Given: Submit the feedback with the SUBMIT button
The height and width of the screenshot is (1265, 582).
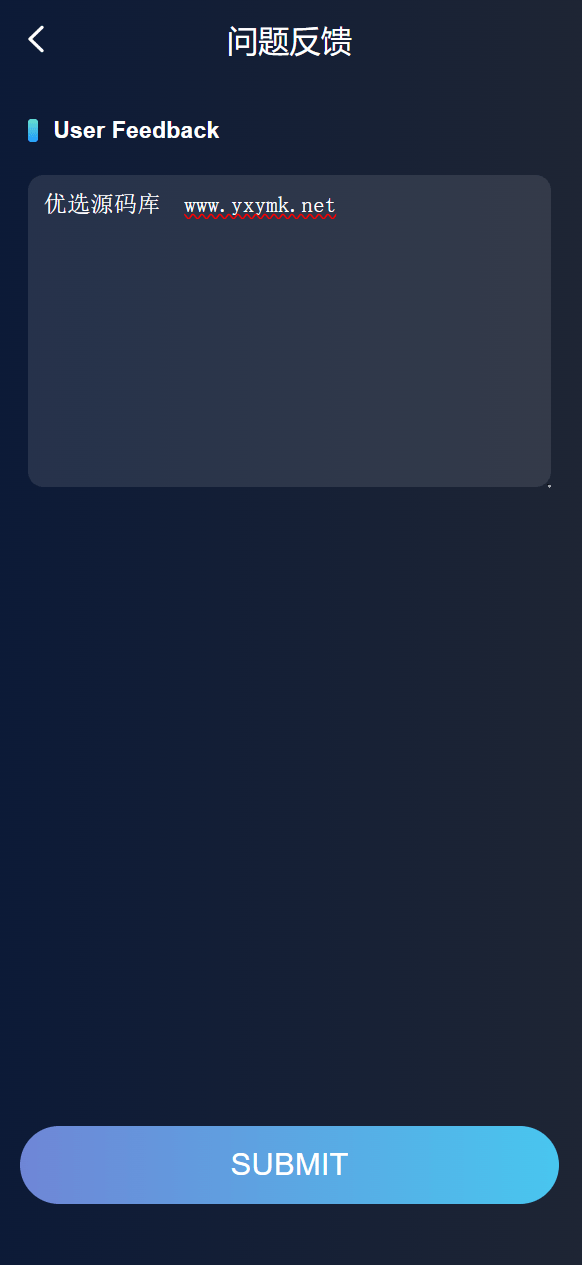Looking at the screenshot, I should click(x=289, y=1165).
